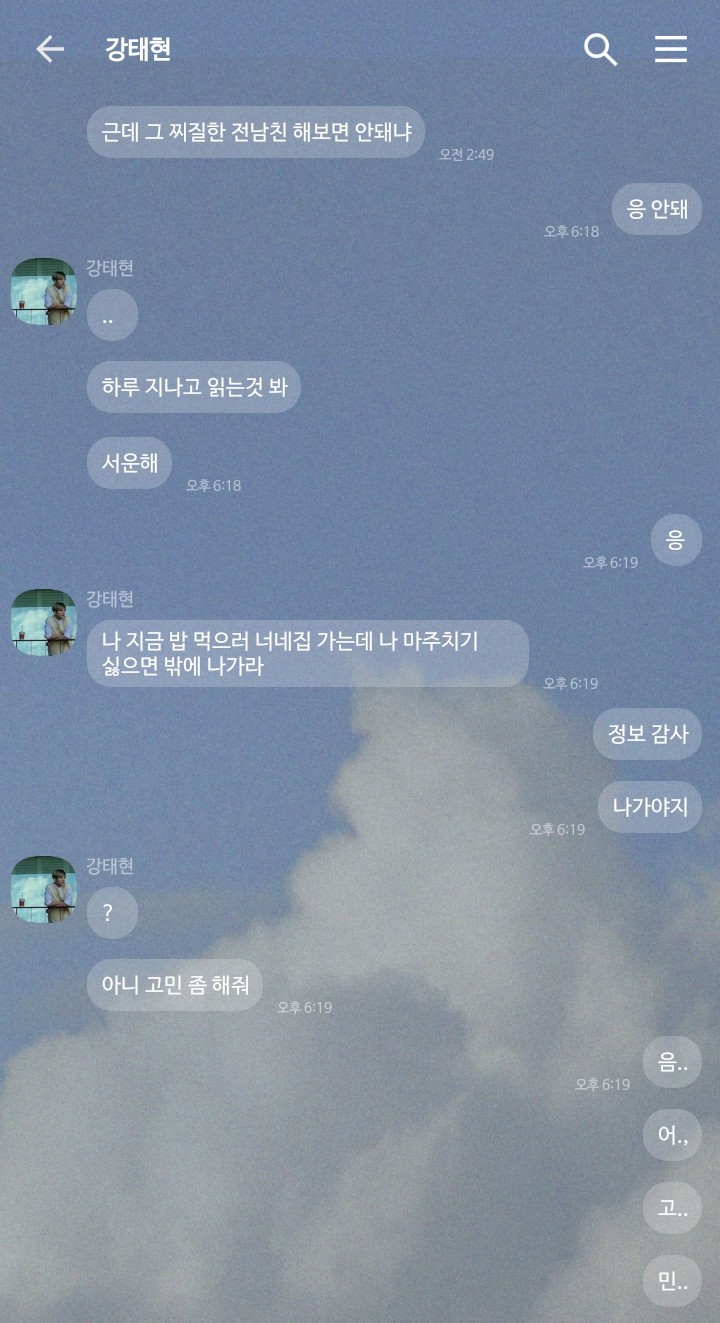Viewport: 720px width, 1323px height.
Task: Select the '하루 지나고 읽는것 봐' message
Action: point(193,387)
